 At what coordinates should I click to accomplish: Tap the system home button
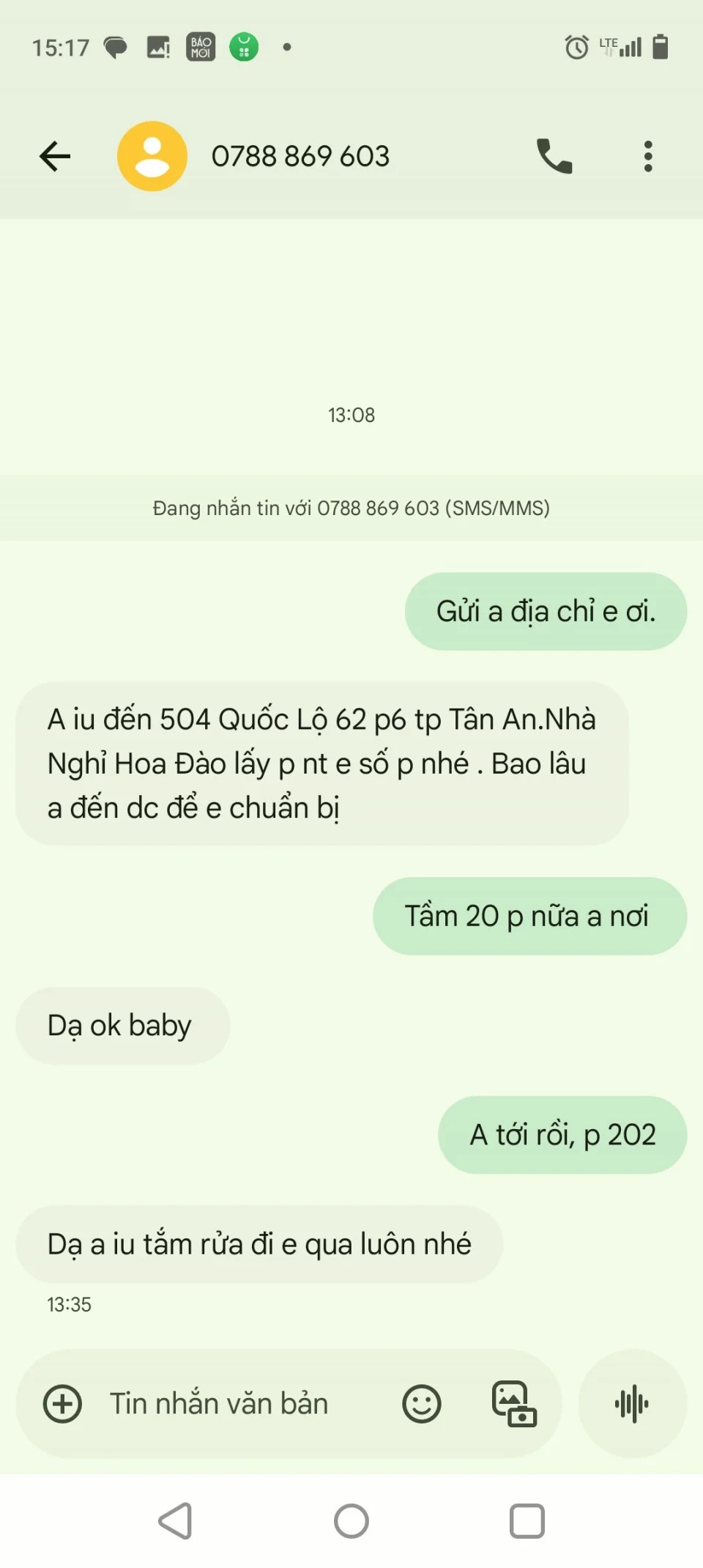click(x=351, y=1521)
